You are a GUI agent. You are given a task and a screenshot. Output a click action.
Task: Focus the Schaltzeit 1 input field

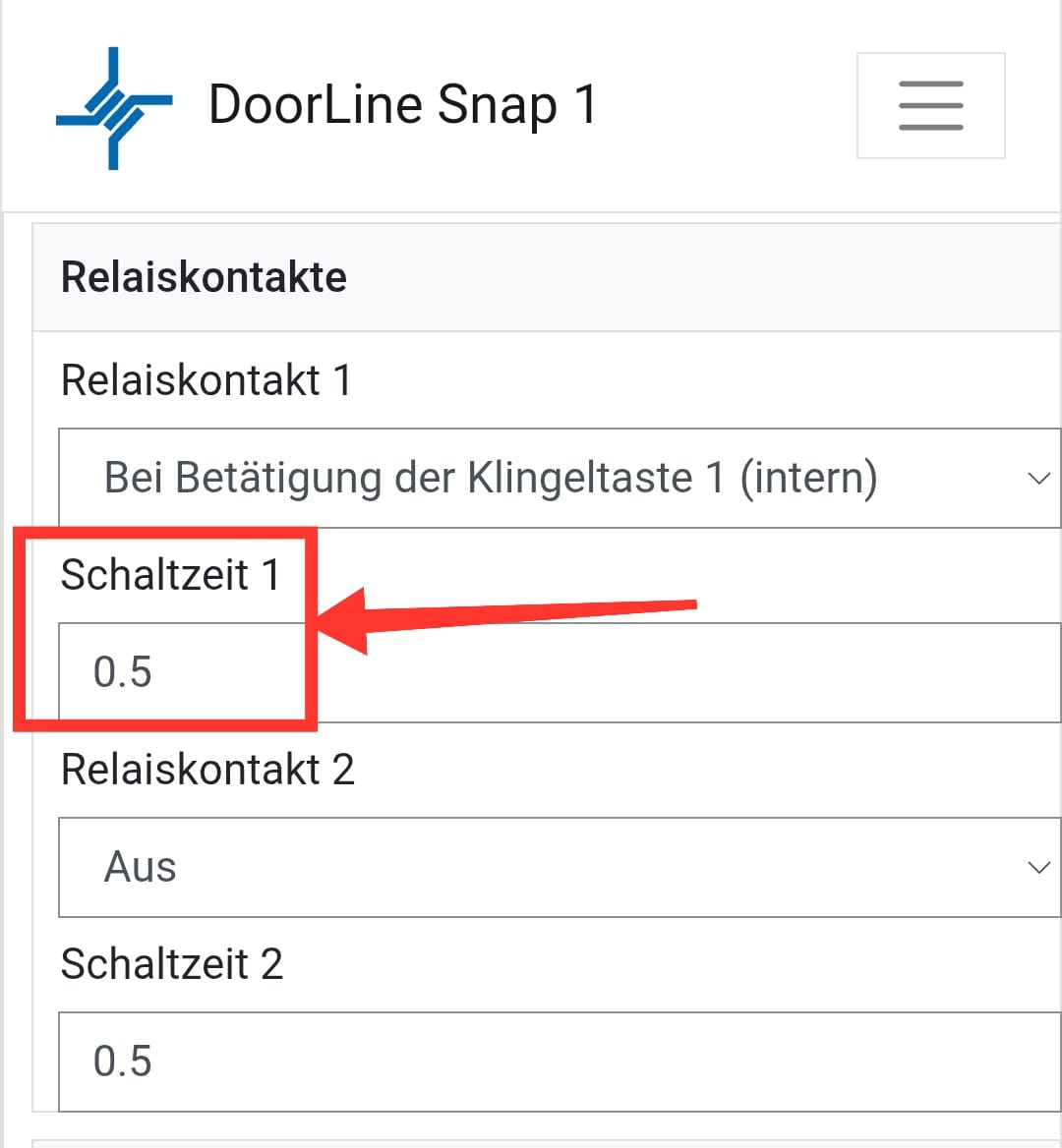[559, 672]
